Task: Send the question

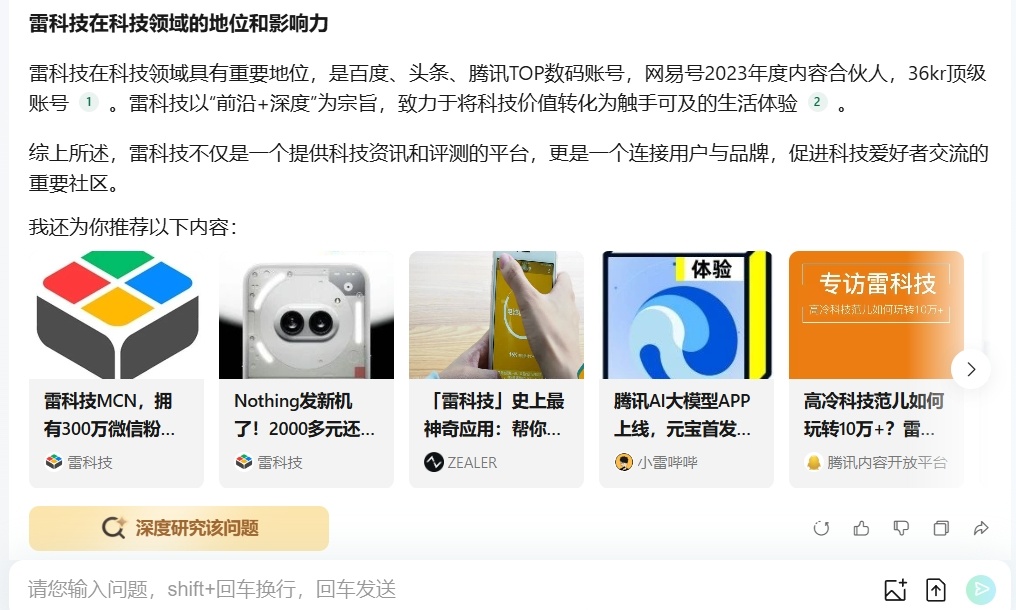Action: pos(980,590)
